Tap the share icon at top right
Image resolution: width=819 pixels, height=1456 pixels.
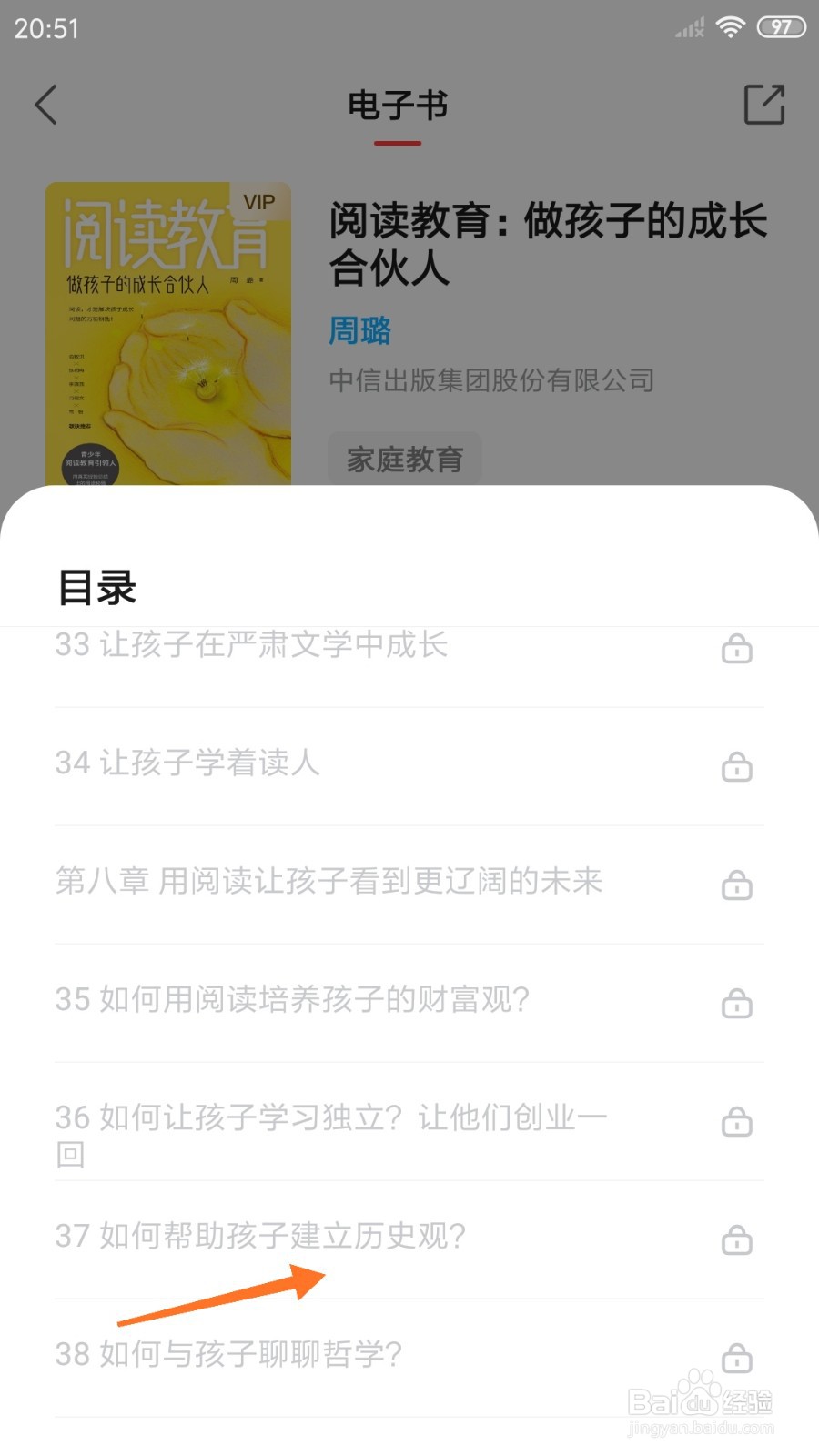click(x=764, y=103)
